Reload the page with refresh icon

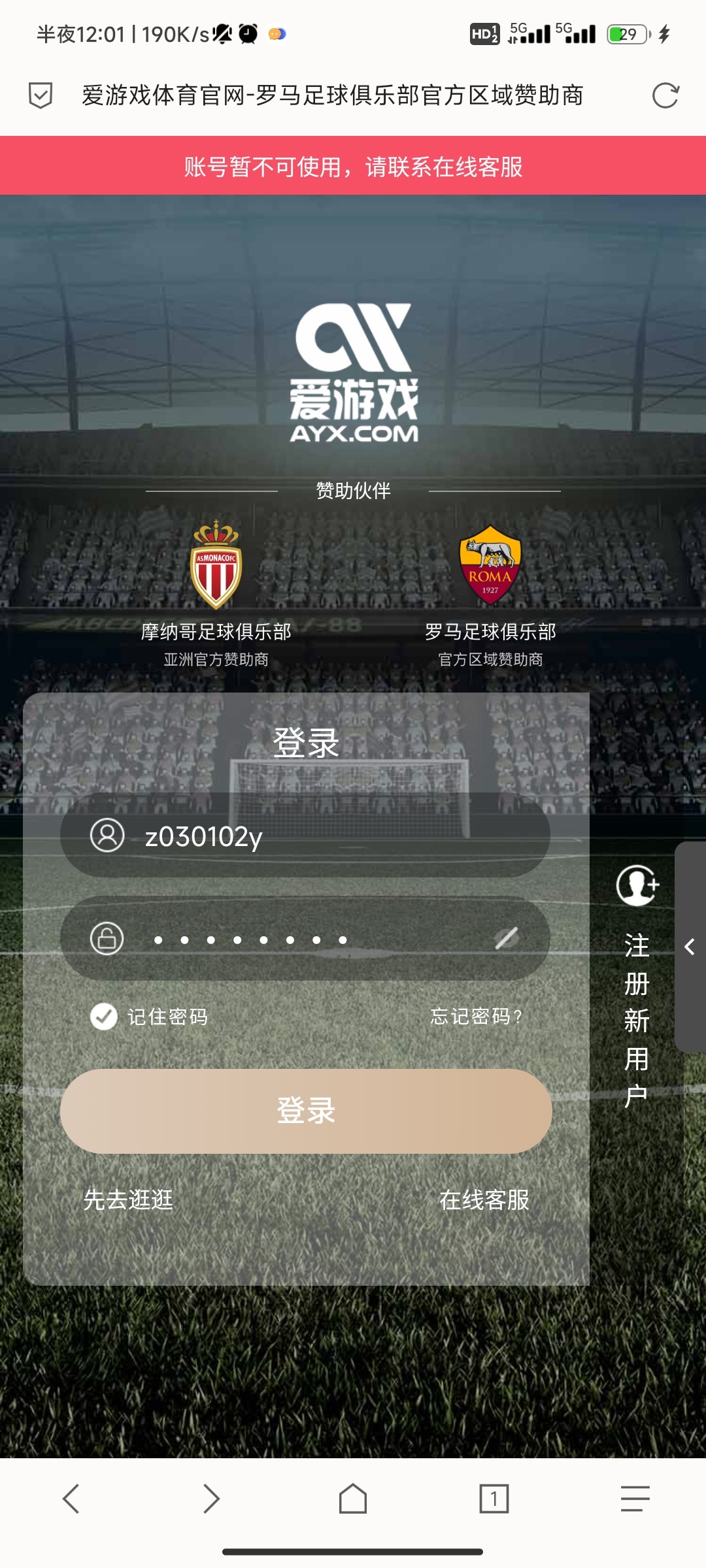coord(665,95)
